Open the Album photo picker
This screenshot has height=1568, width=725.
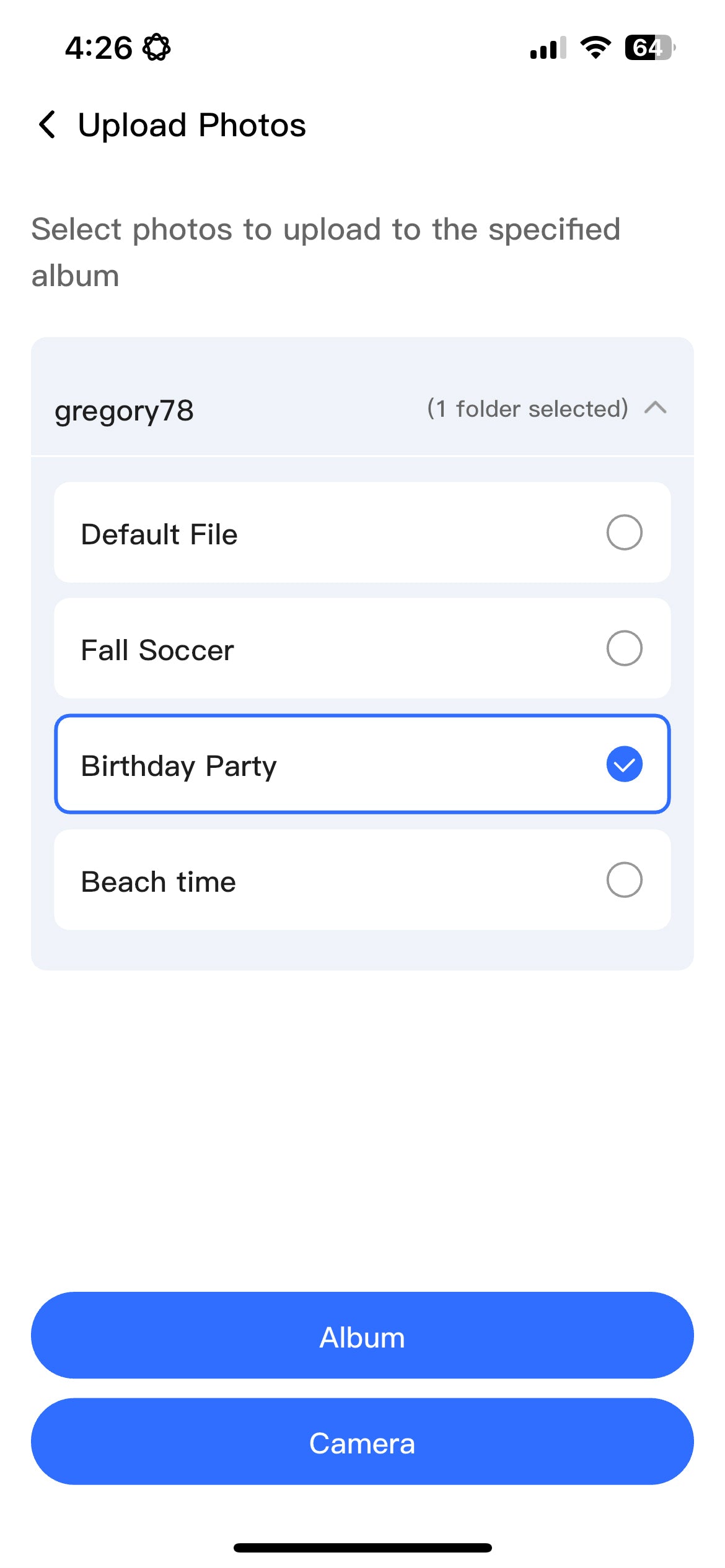click(x=362, y=1336)
